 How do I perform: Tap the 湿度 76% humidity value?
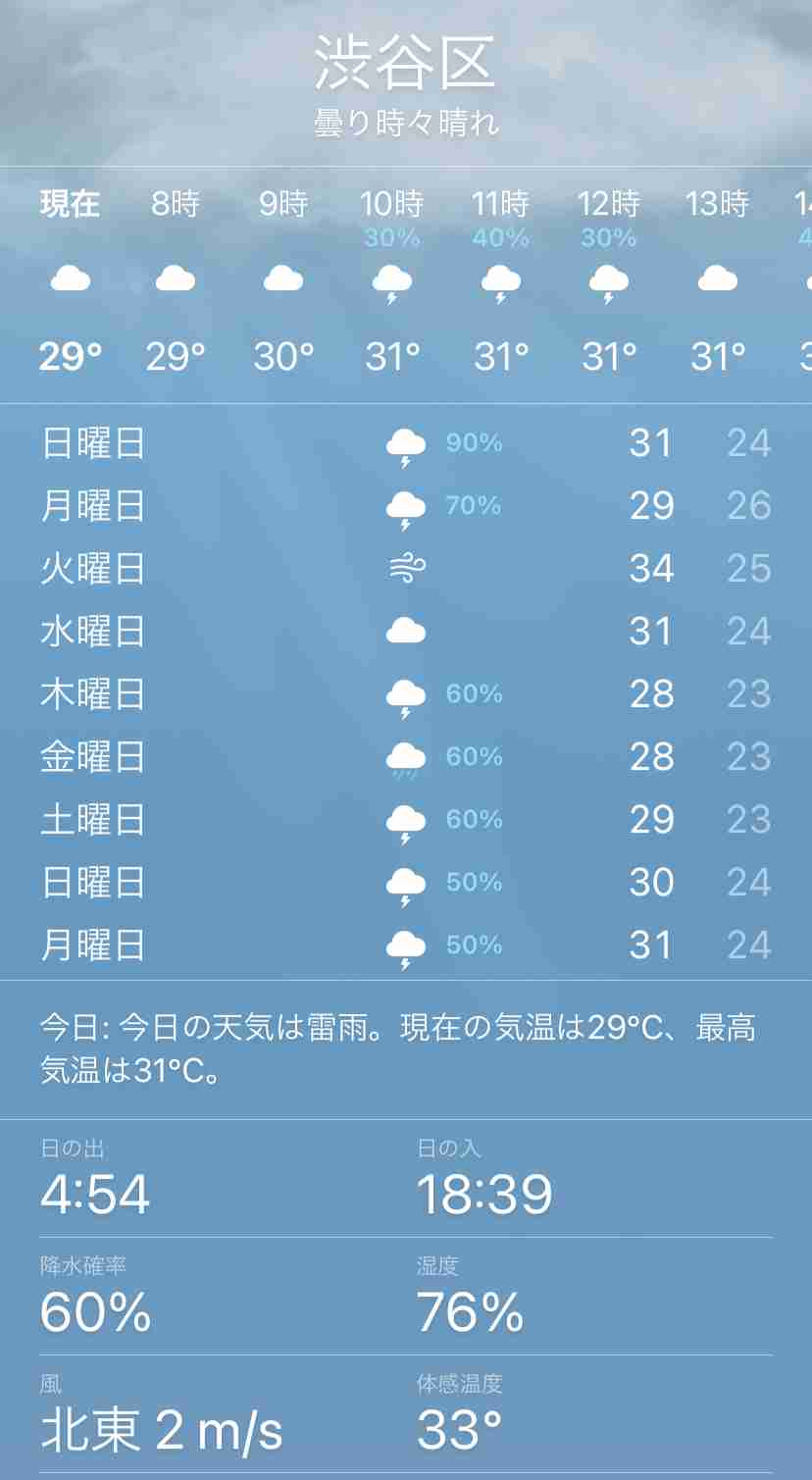(471, 1310)
